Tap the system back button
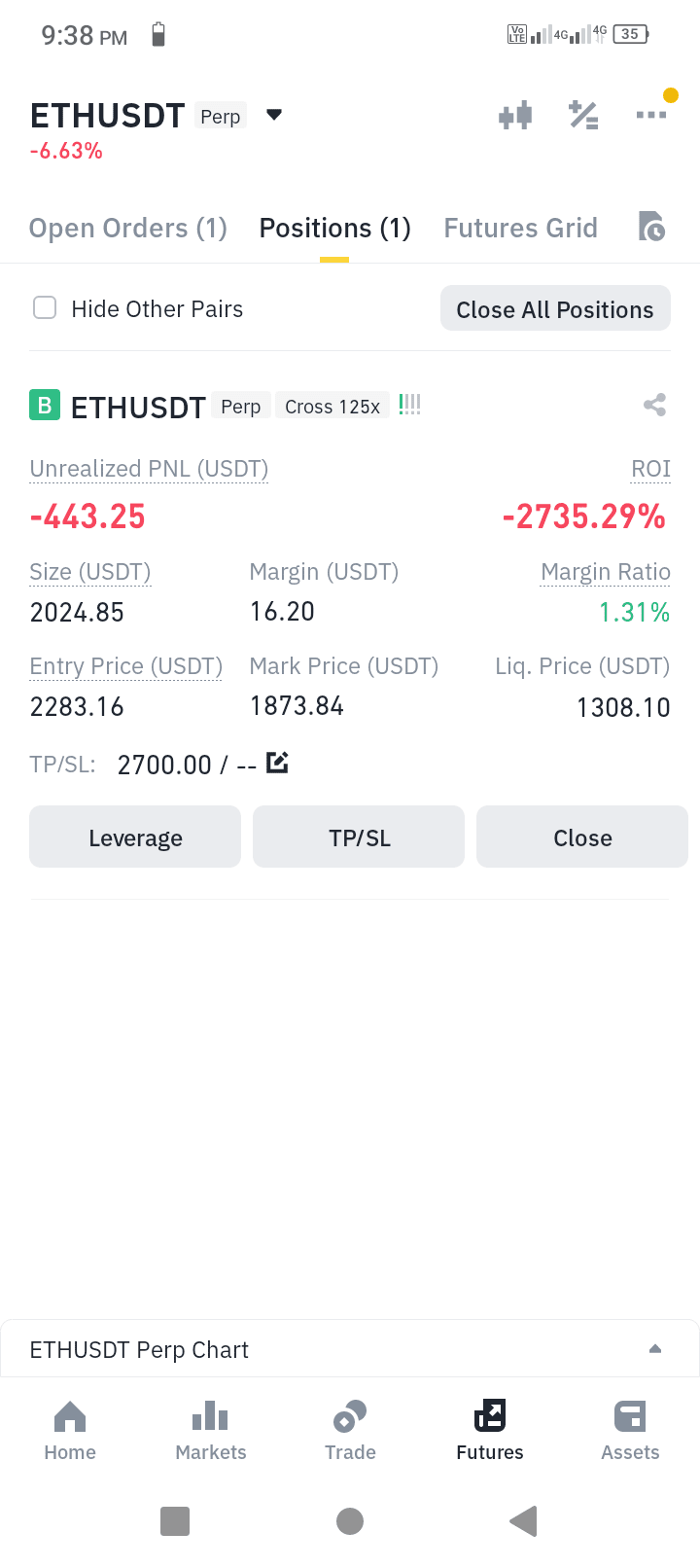This screenshot has height=1568, width=700. (524, 1520)
